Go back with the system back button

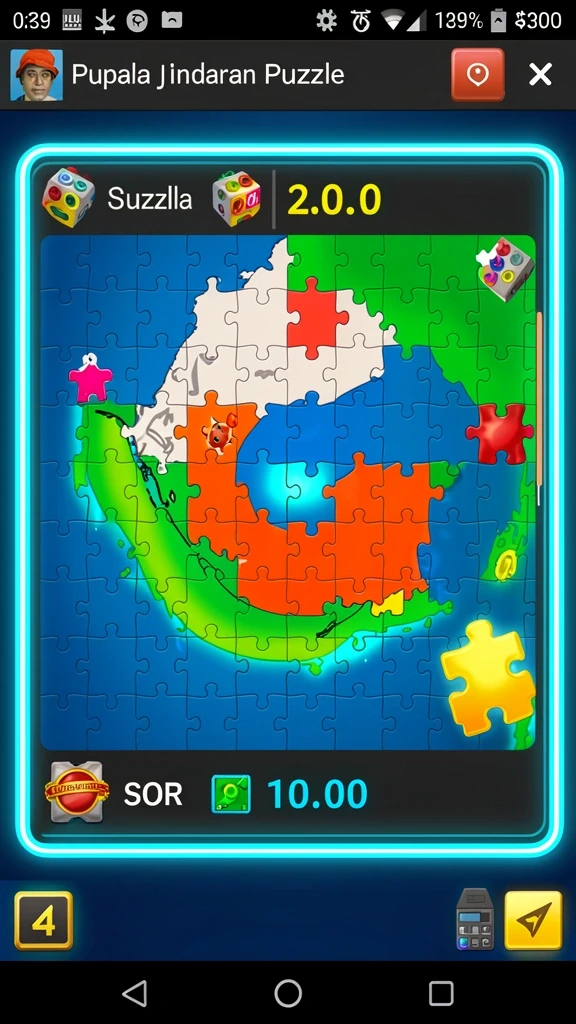pos(135,993)
